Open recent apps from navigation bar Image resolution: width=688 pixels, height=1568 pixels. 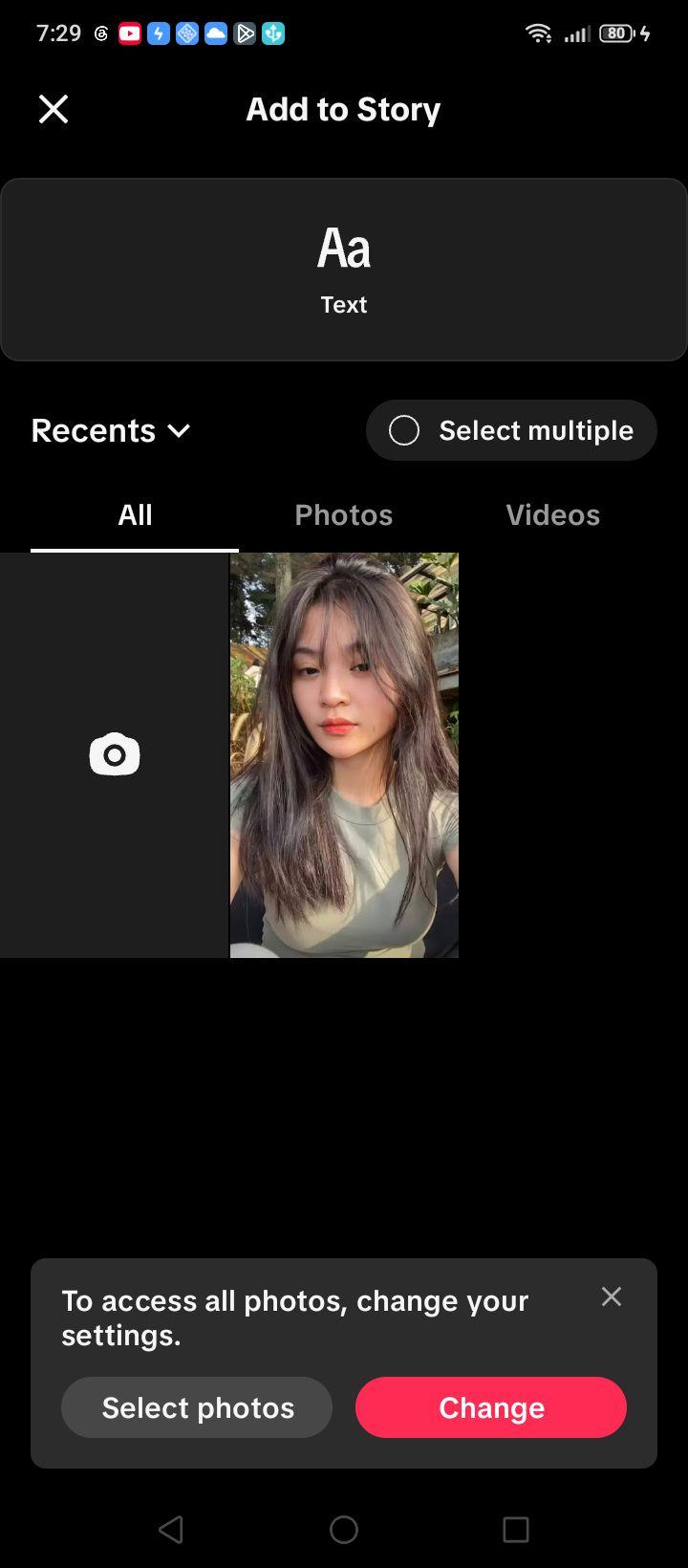click(x=516, y=1530)
